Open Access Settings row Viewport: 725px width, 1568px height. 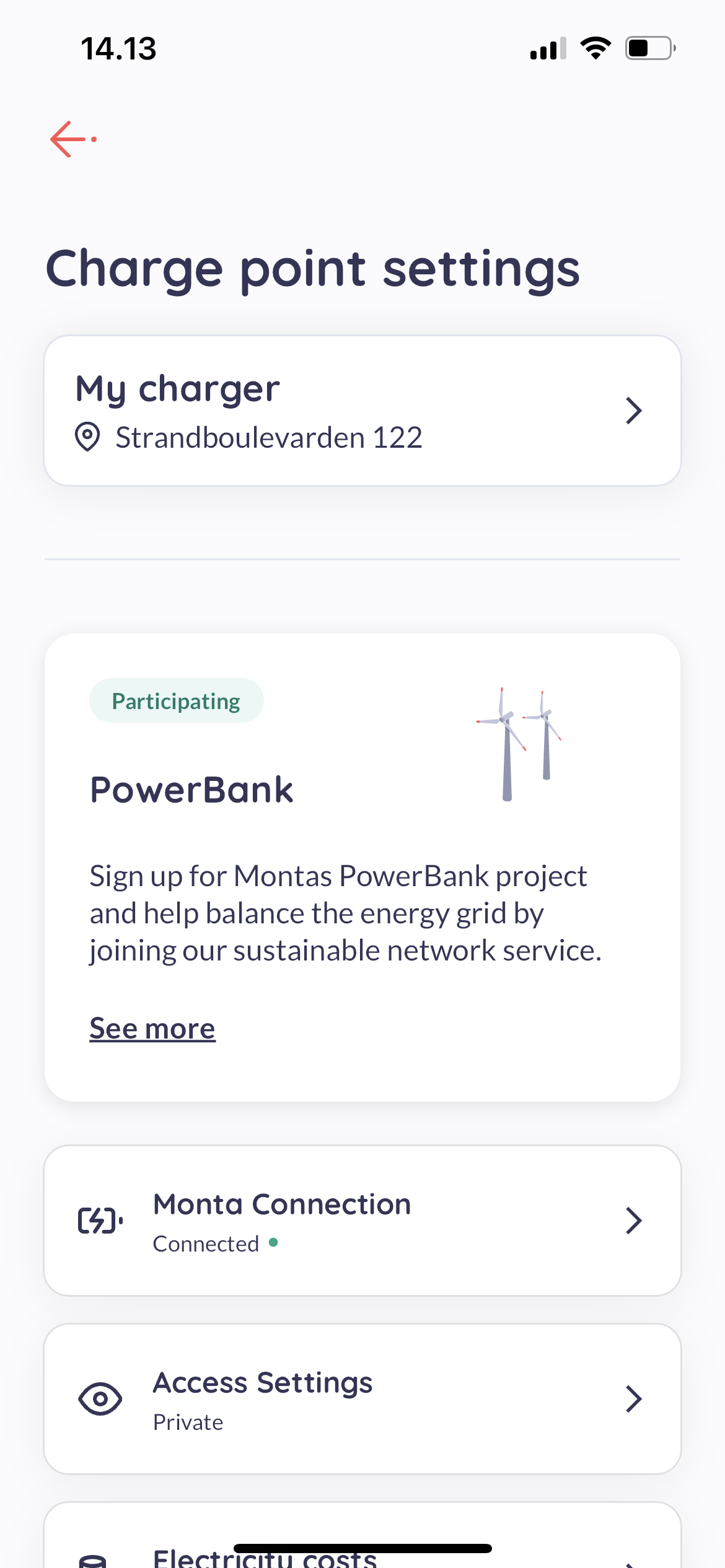[x=362, y=1399]
